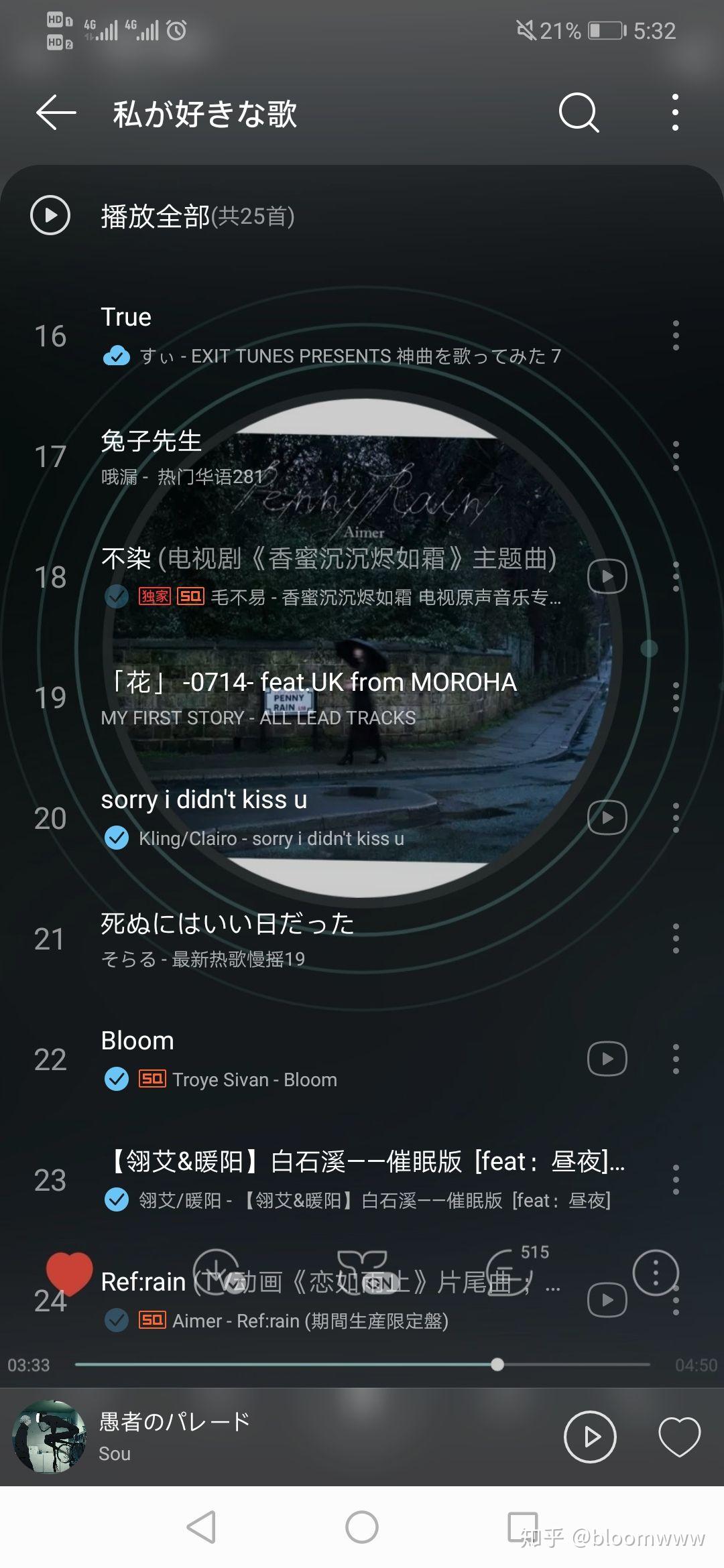Open the now playing cover for 愚者のパレード
Image resolution: width=724 pixels, height=1568 pixels.
(49, 1437)
